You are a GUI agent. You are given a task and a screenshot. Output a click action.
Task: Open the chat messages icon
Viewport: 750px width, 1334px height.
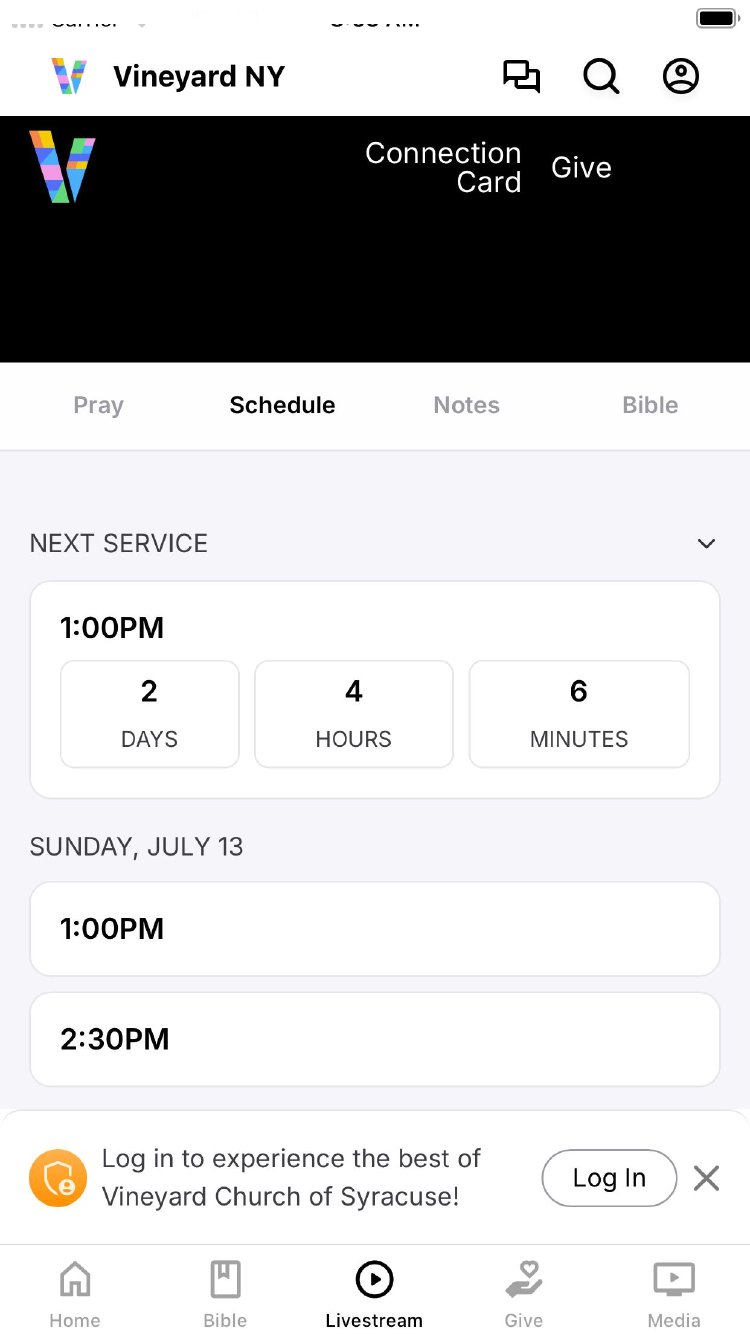coord(521,77)
